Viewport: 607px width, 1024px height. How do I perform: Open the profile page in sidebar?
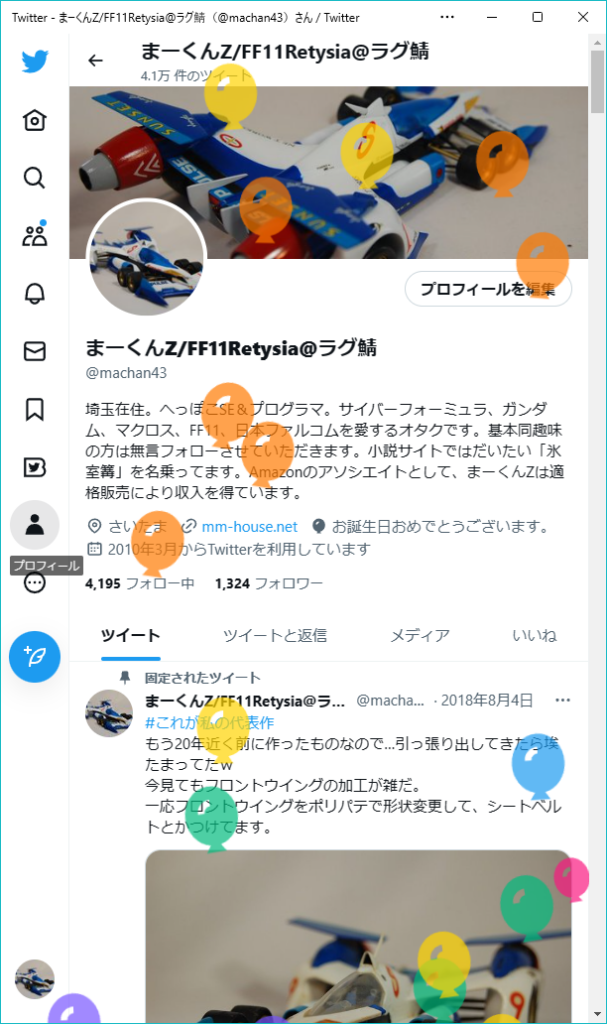click(x=34, y=524)
